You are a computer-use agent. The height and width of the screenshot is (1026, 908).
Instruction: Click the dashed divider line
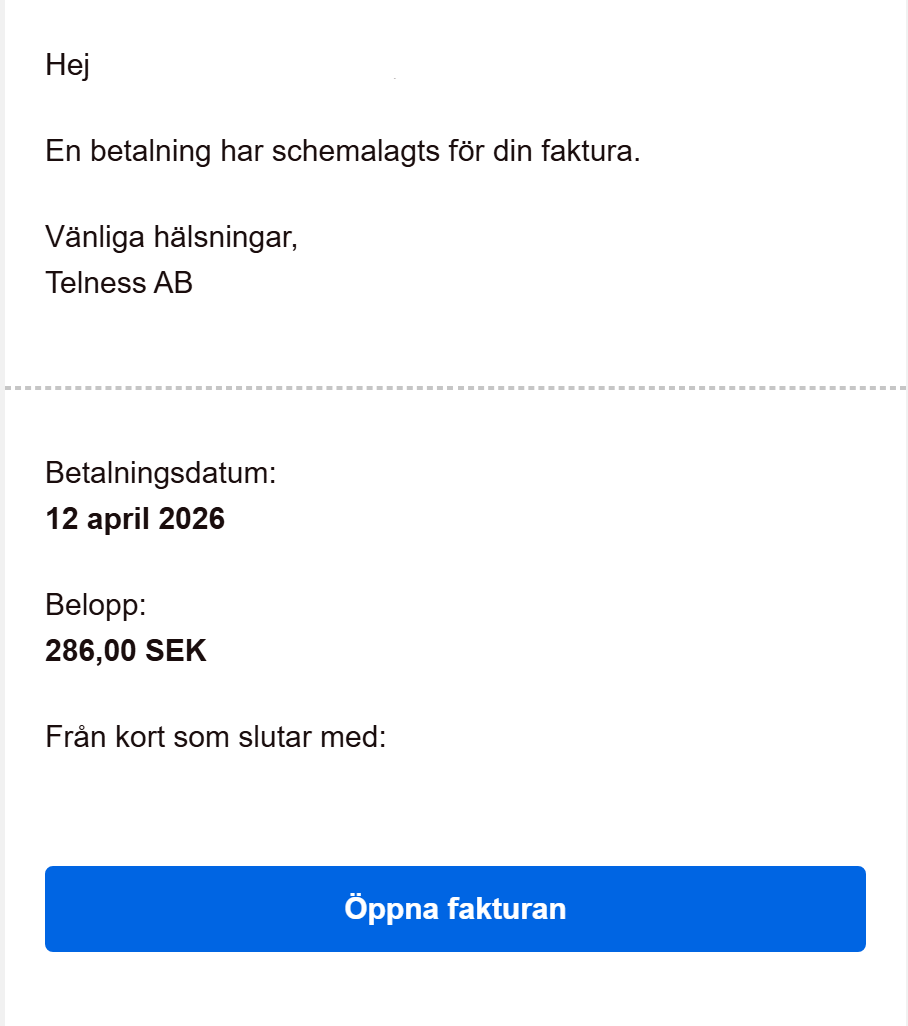tap(454, 385)
